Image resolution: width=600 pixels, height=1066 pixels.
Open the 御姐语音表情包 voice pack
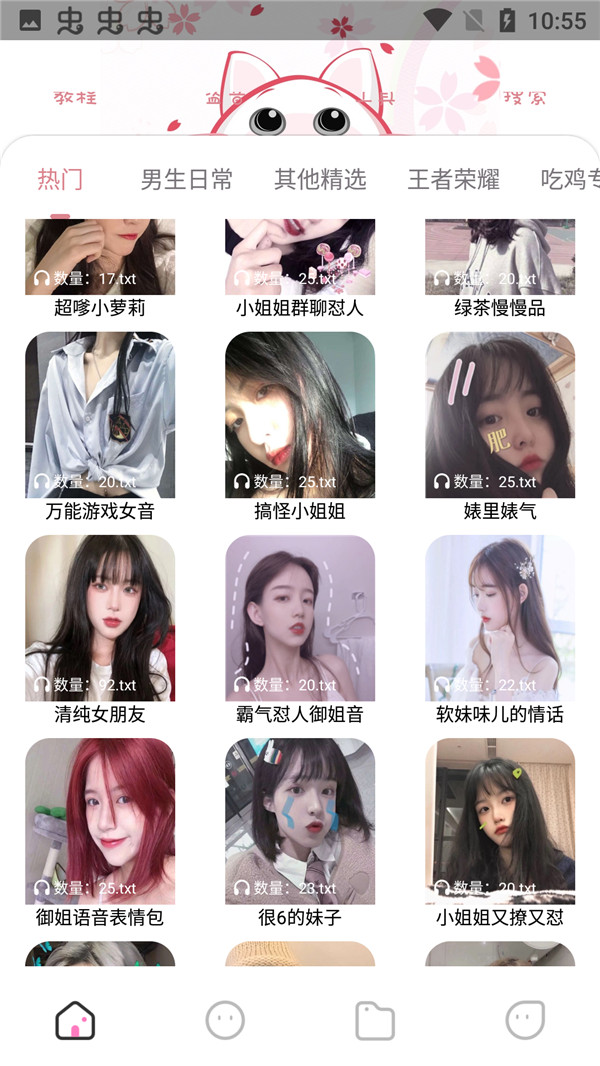pyautogui.click(x=100, y=821)
